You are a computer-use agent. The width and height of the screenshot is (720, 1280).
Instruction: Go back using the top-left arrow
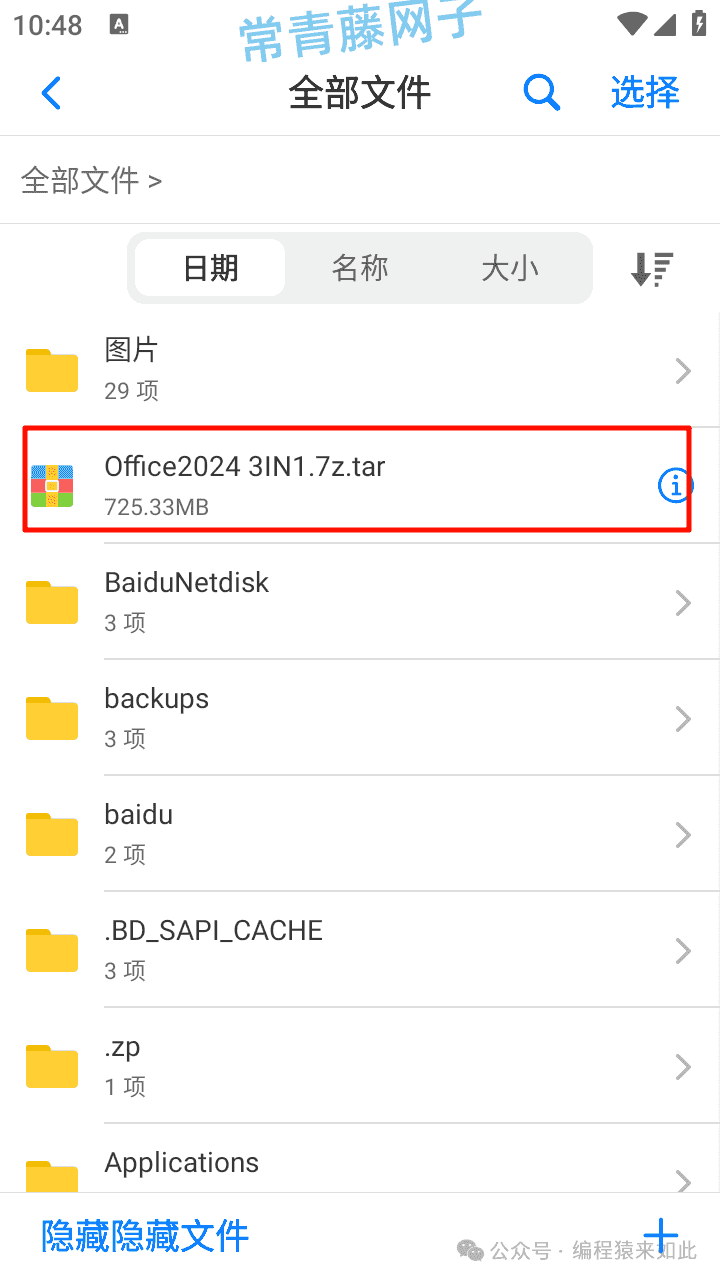coord(52,93)
